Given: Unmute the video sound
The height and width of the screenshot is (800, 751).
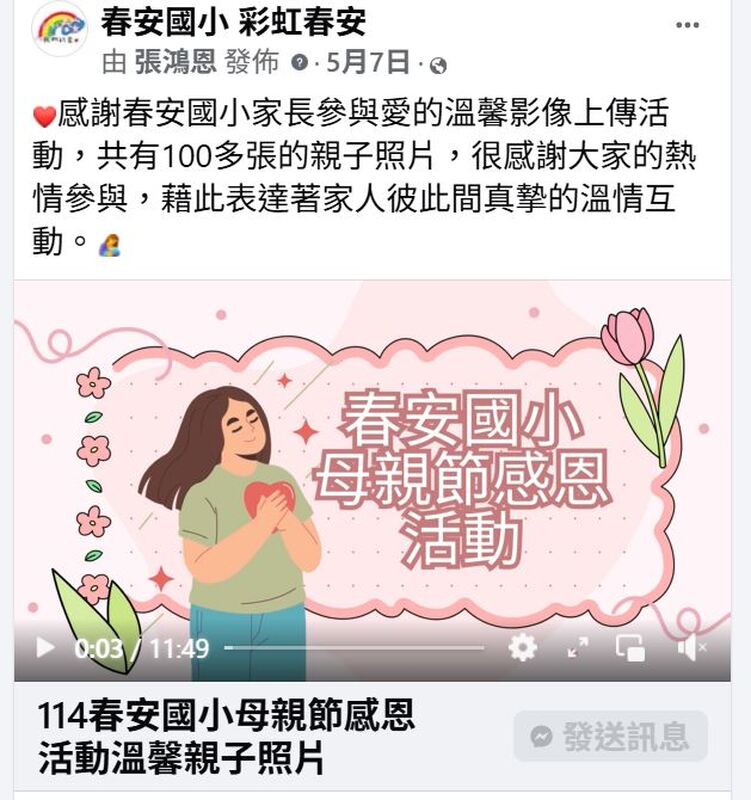Looking at the screenshot, I should point(690,648).
